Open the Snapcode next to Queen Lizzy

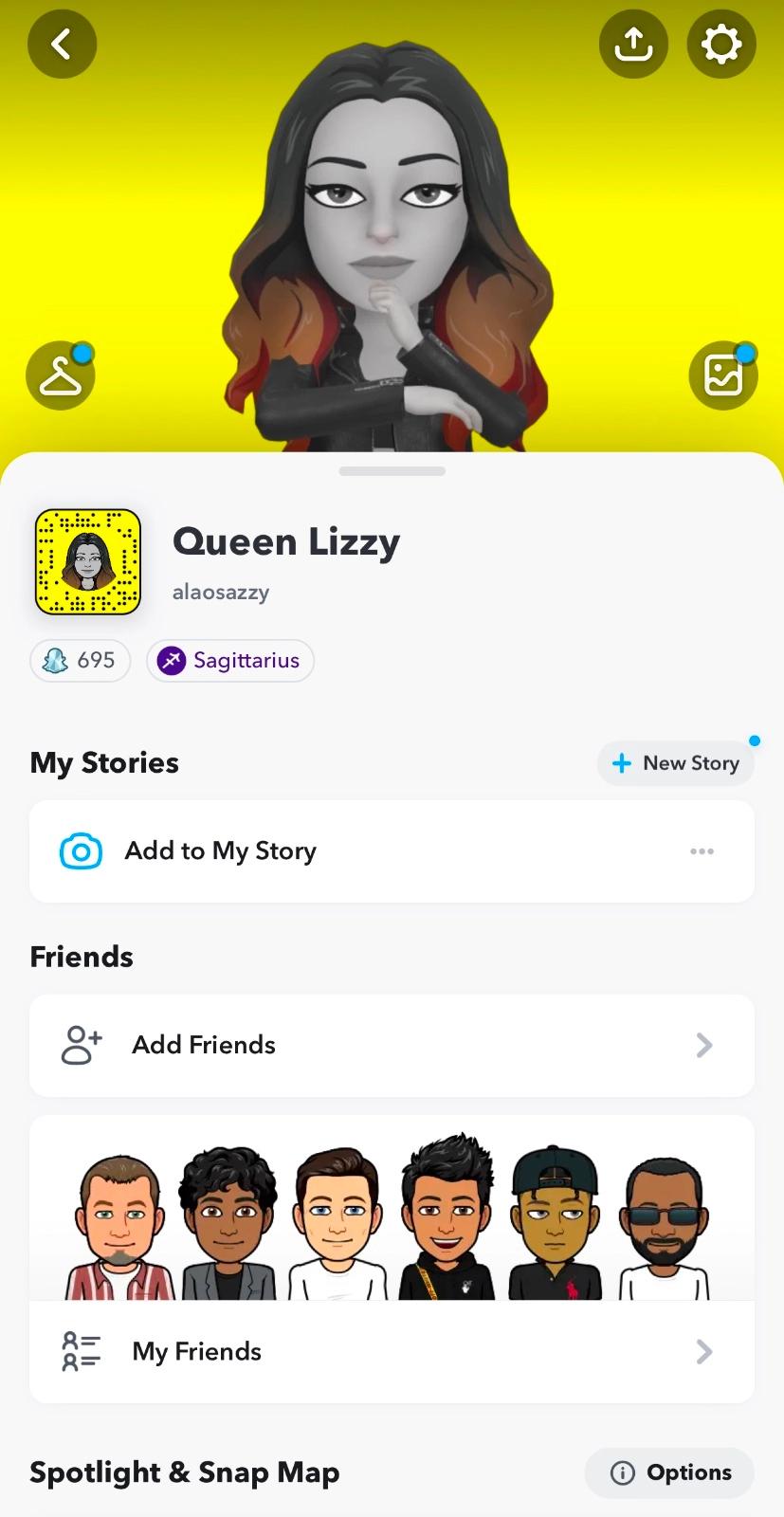[x=88, y=561]
